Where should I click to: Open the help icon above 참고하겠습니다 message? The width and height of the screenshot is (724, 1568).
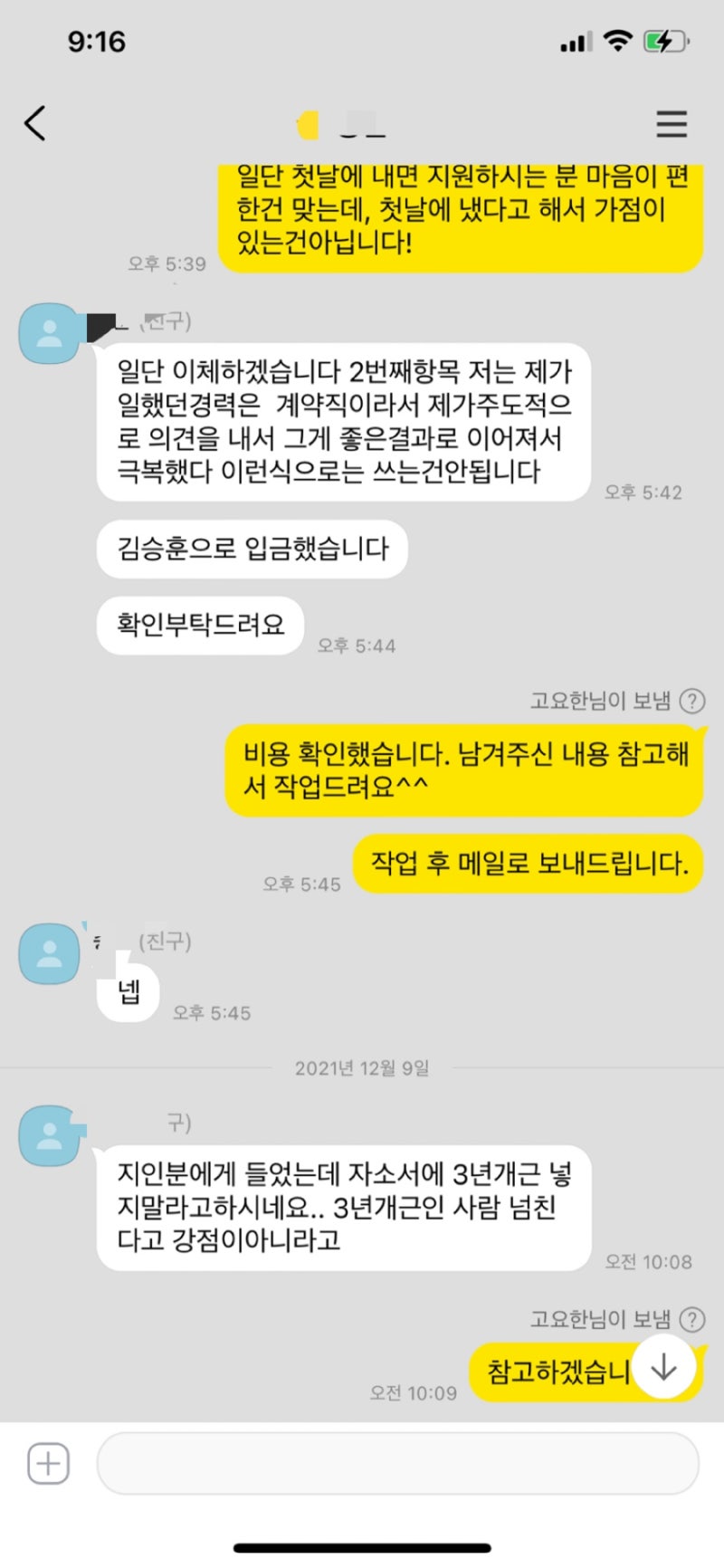click(692, 1320)
